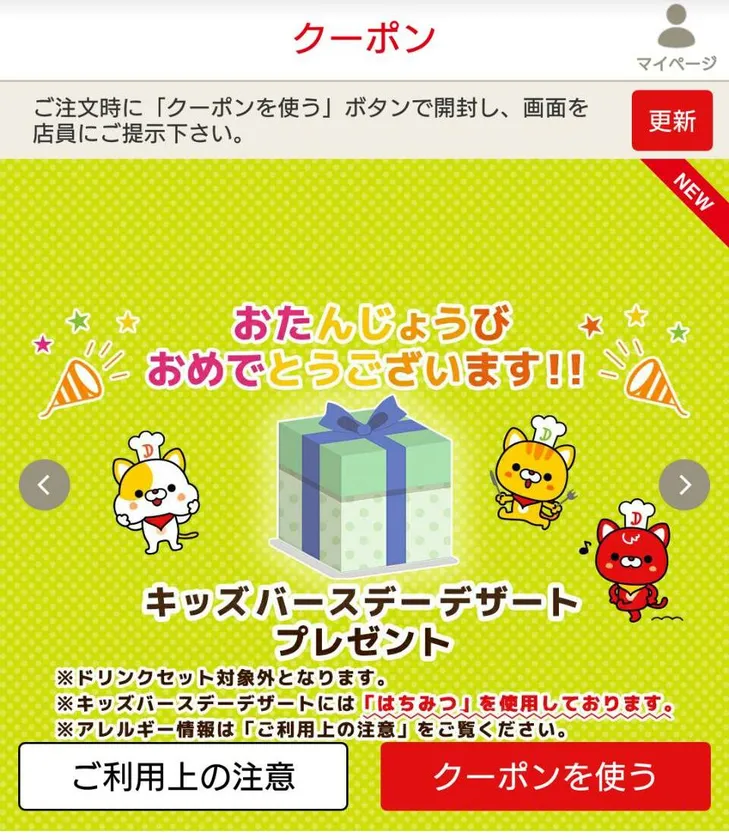Open ご利用上の注意 usage notes
This screenshot has height=840, width=729.
(x=183, y=776)
